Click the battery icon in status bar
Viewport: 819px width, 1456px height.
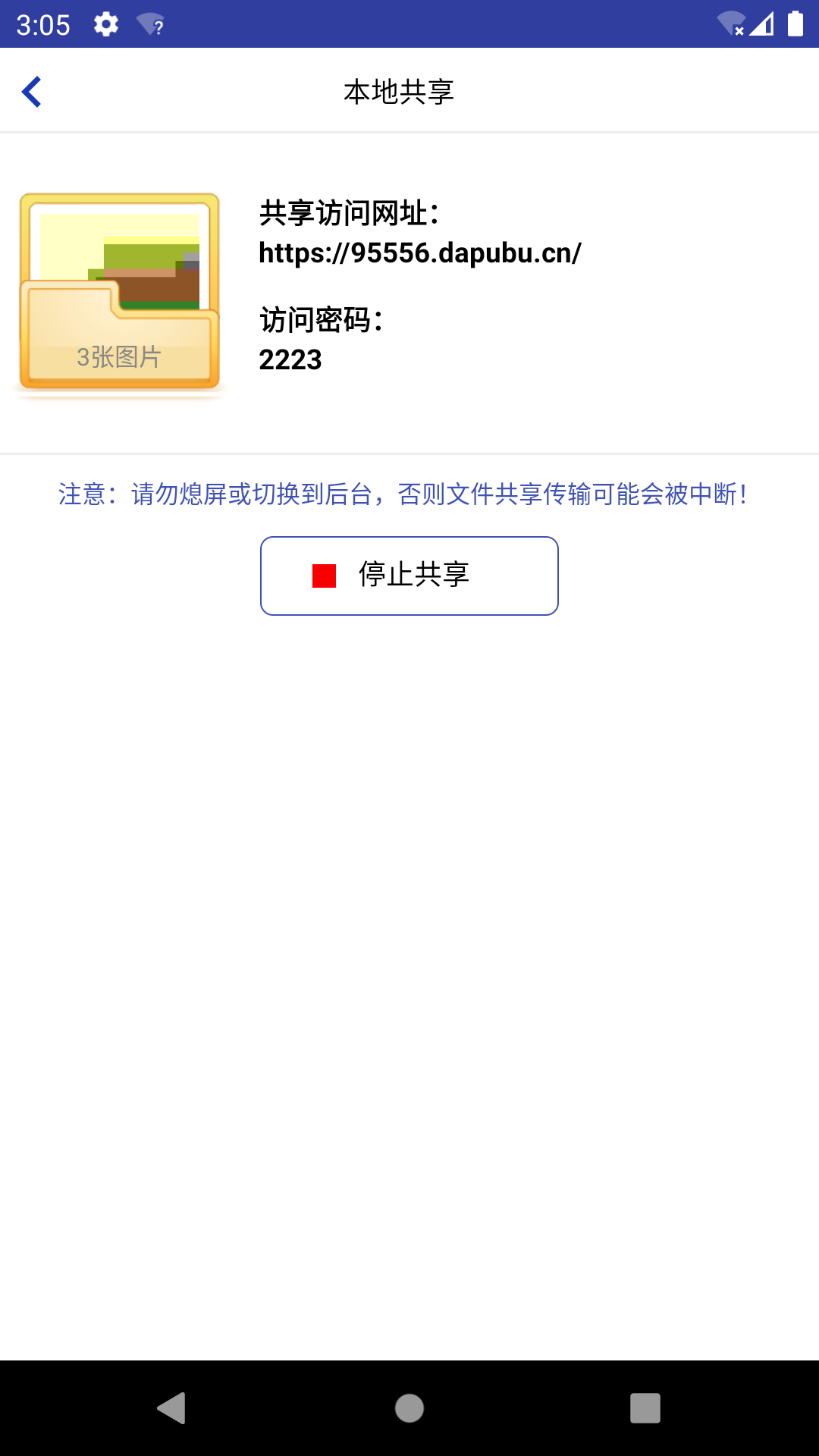point(795,23)
